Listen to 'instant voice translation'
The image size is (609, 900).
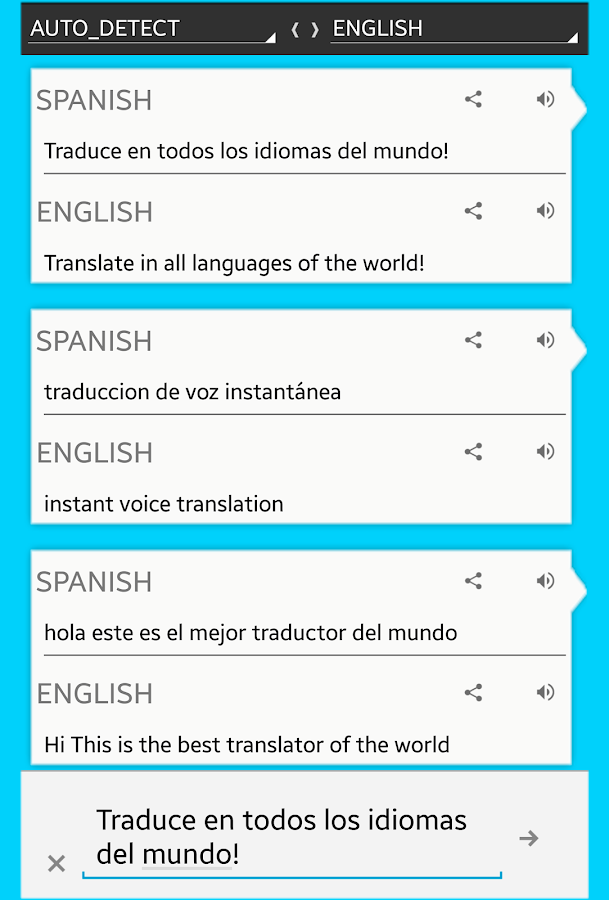545,451
